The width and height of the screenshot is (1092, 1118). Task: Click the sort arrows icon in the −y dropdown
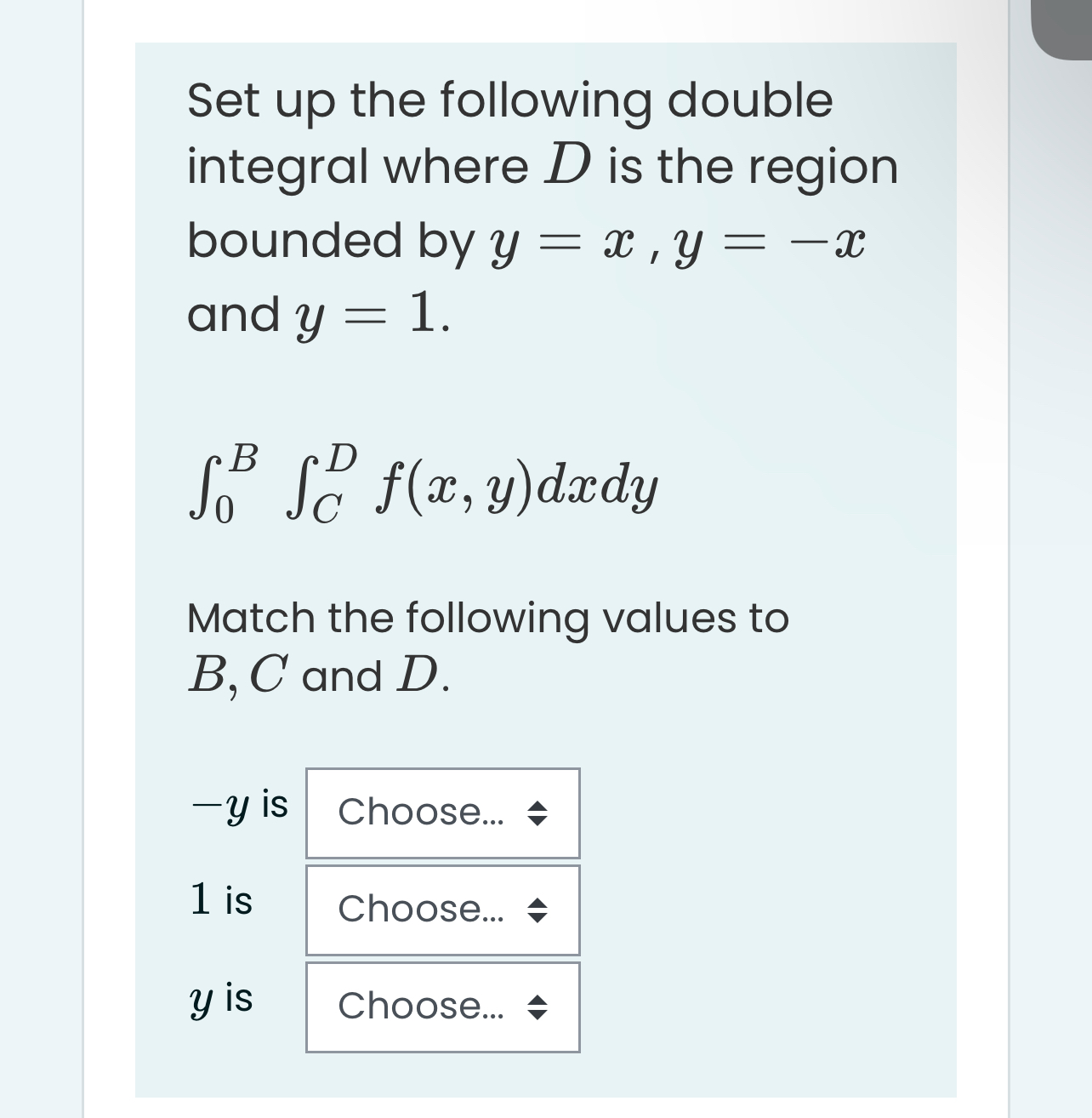pos(537,813)
